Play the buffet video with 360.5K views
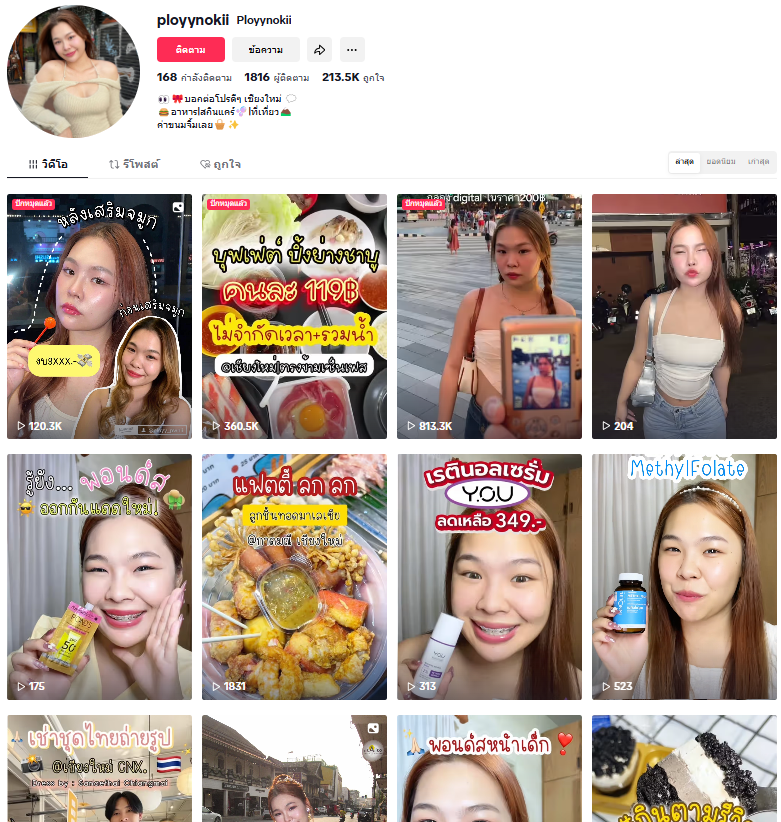 pyautogui.click(x=294, y=316)
